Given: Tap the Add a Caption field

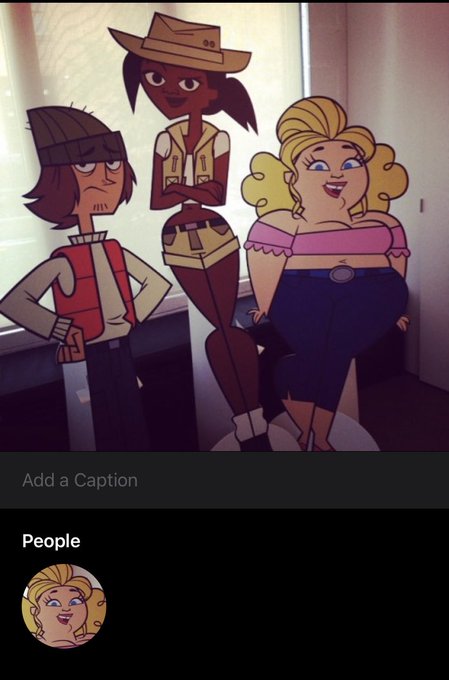Looking at the screenshot, I should (x=224, y=480).
